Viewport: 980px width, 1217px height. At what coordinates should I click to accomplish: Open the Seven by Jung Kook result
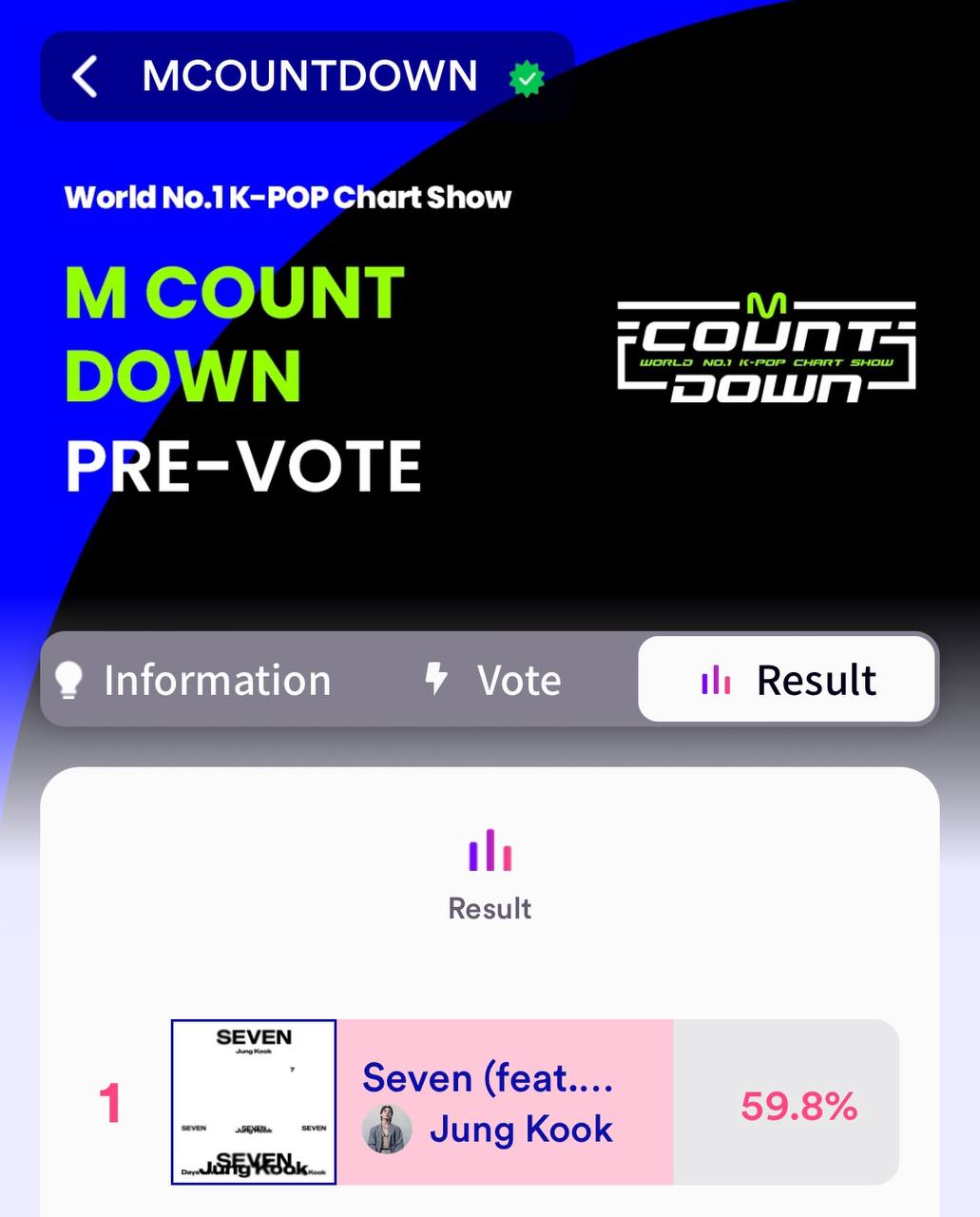[x=505, y=1103]
